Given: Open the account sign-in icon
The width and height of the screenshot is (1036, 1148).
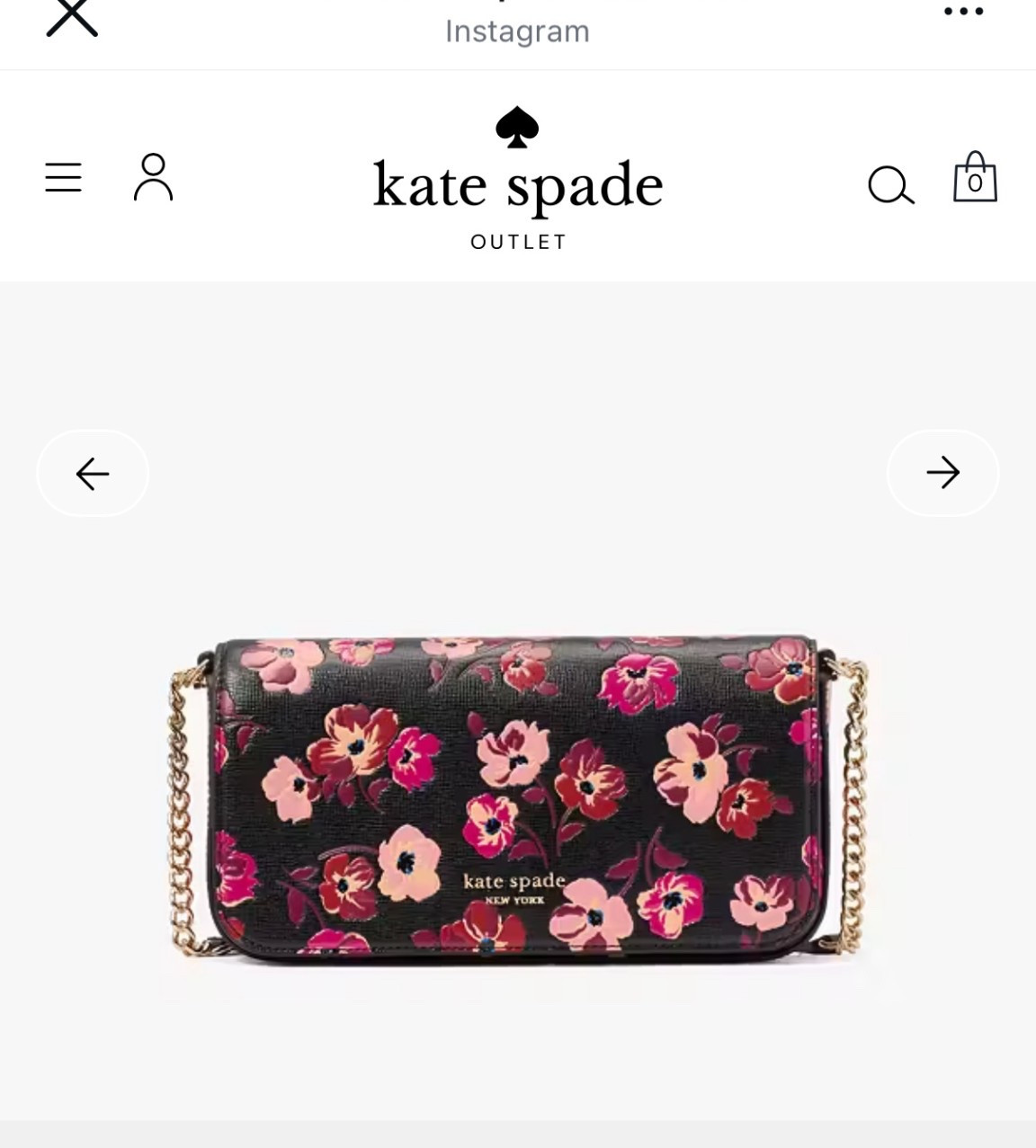Looking at the screenshot, I should tap(155, 178).
